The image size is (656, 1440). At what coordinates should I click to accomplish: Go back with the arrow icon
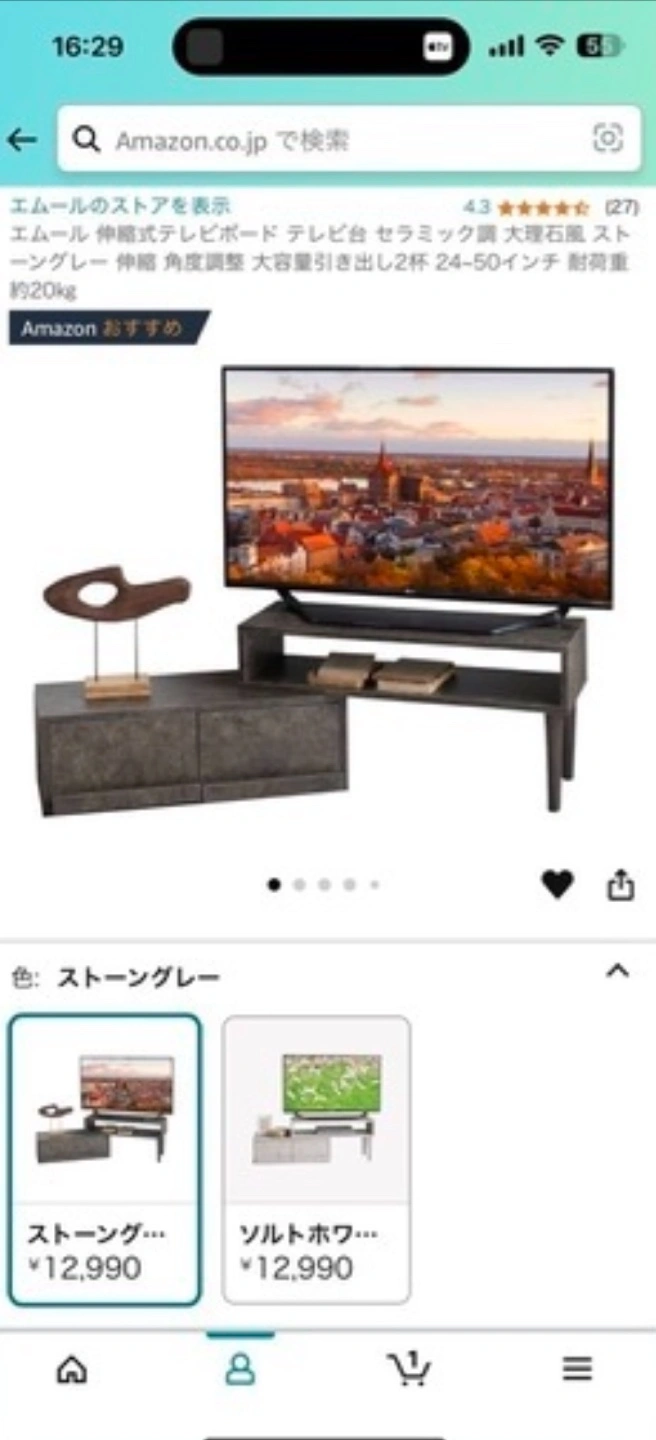(x=22, y=140)
